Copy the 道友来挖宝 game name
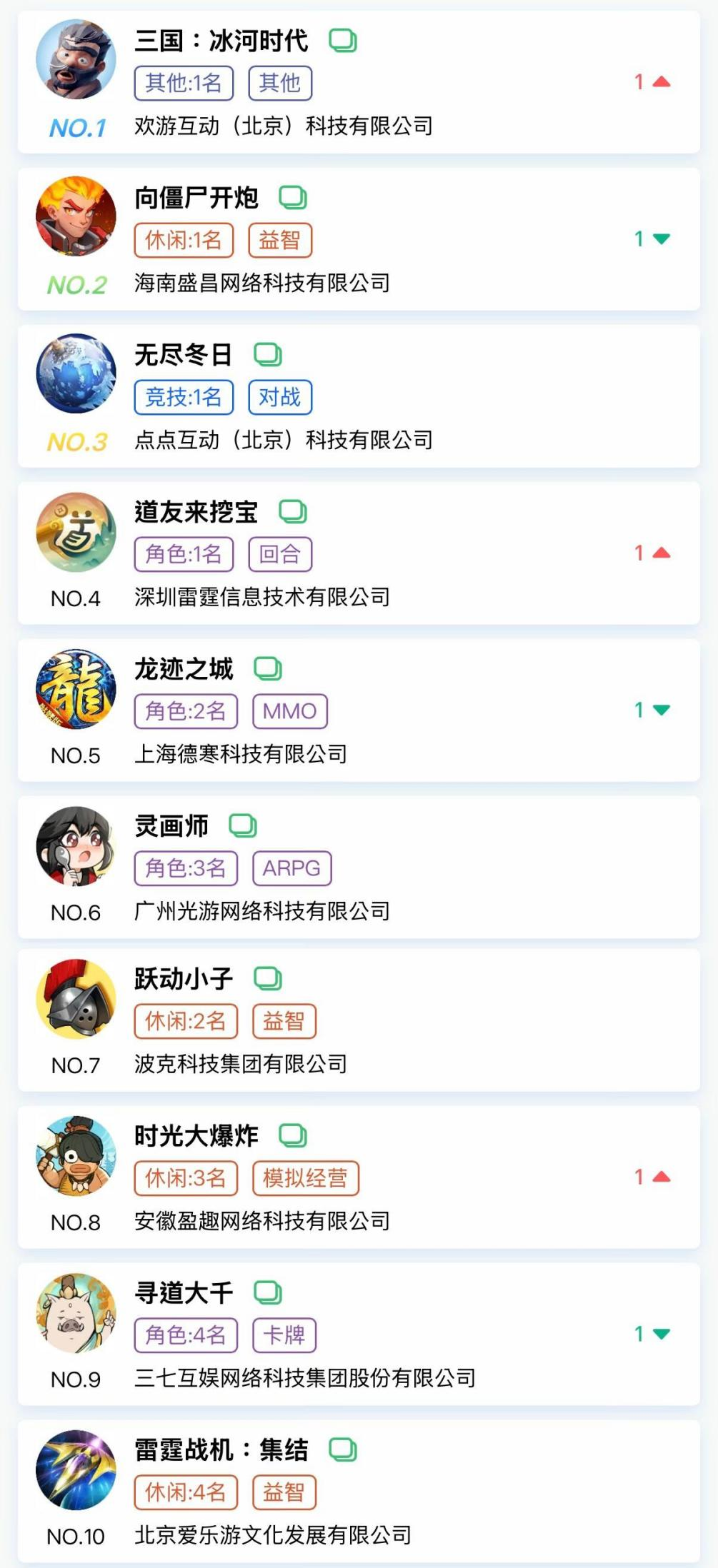This screenshot has width=718, height=1568. (x=292, y=512)
